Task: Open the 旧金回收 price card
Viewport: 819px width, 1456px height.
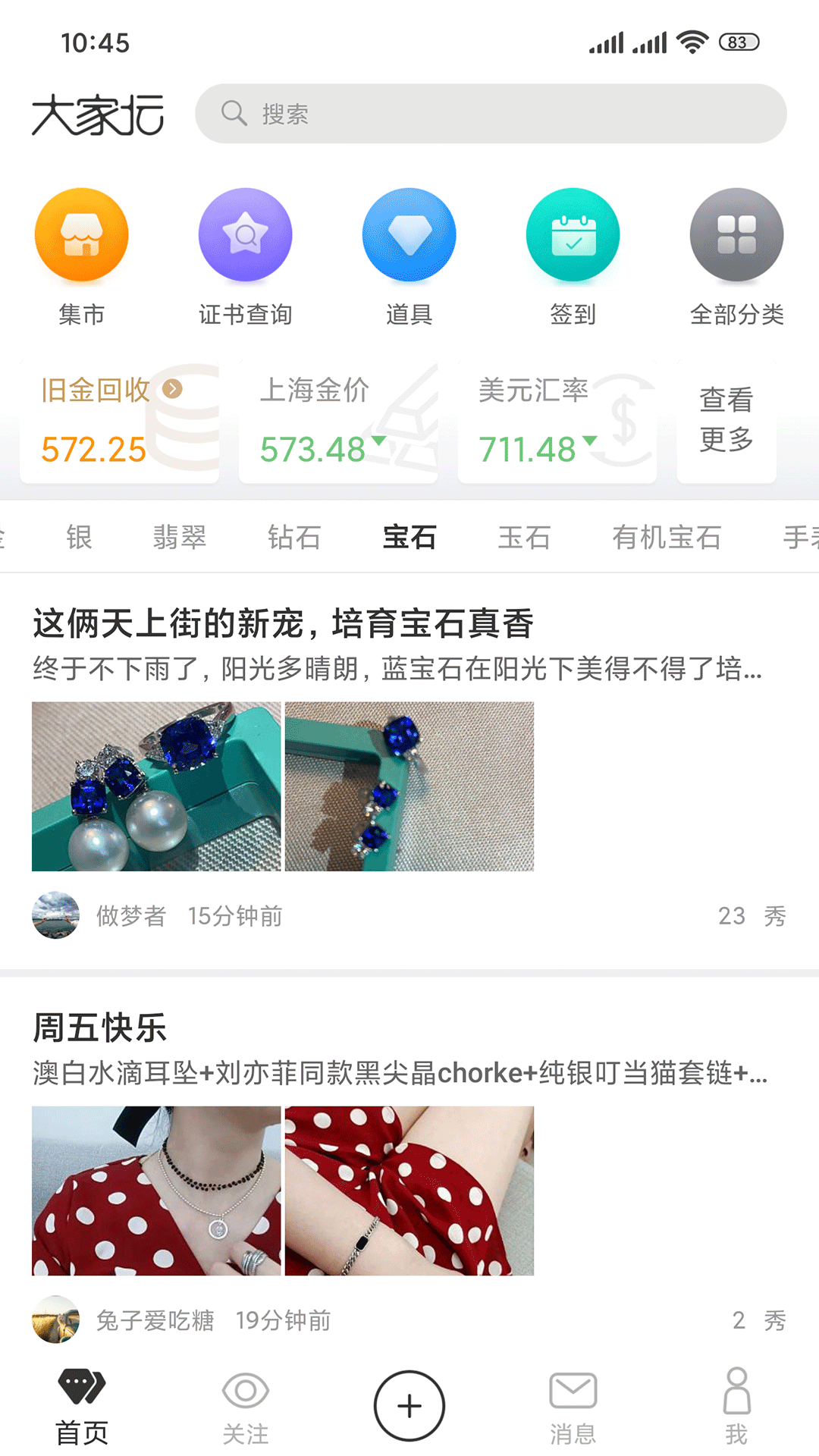Action: pyautogui.click(x=119, y=422)
